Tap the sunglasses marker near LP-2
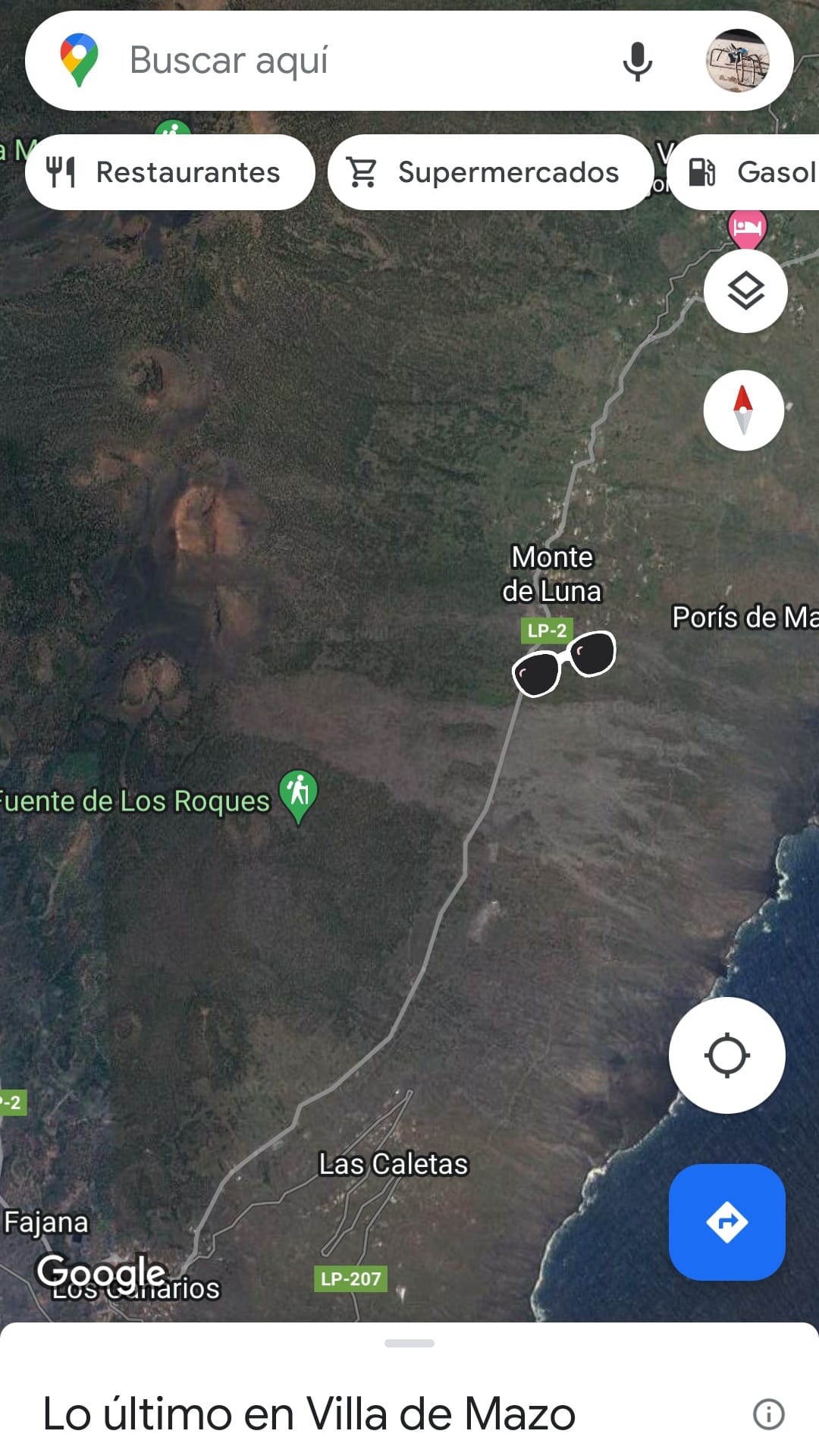Screen dimensions: 819x1456 point(564,662)
